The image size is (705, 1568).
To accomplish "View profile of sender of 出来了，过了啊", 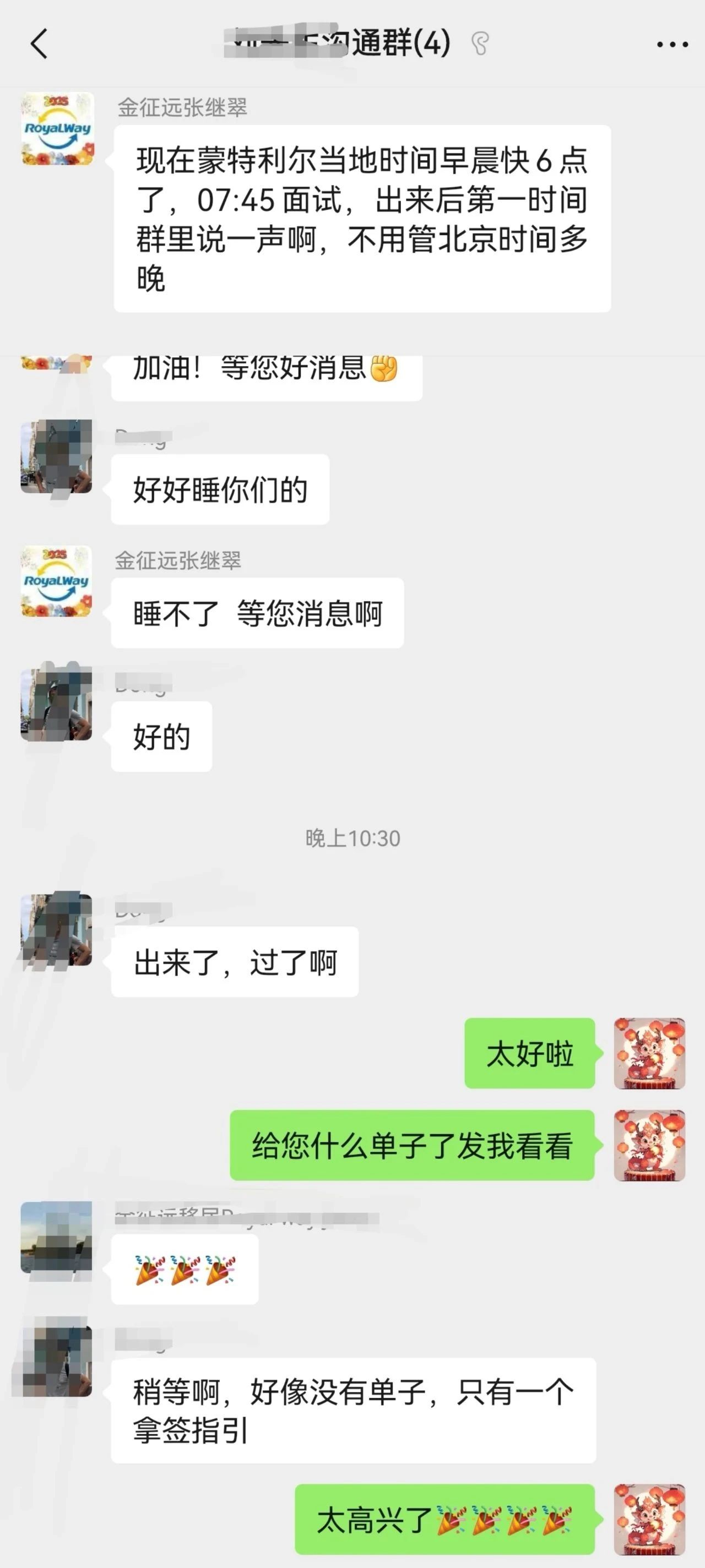I will tap(57, 930).
